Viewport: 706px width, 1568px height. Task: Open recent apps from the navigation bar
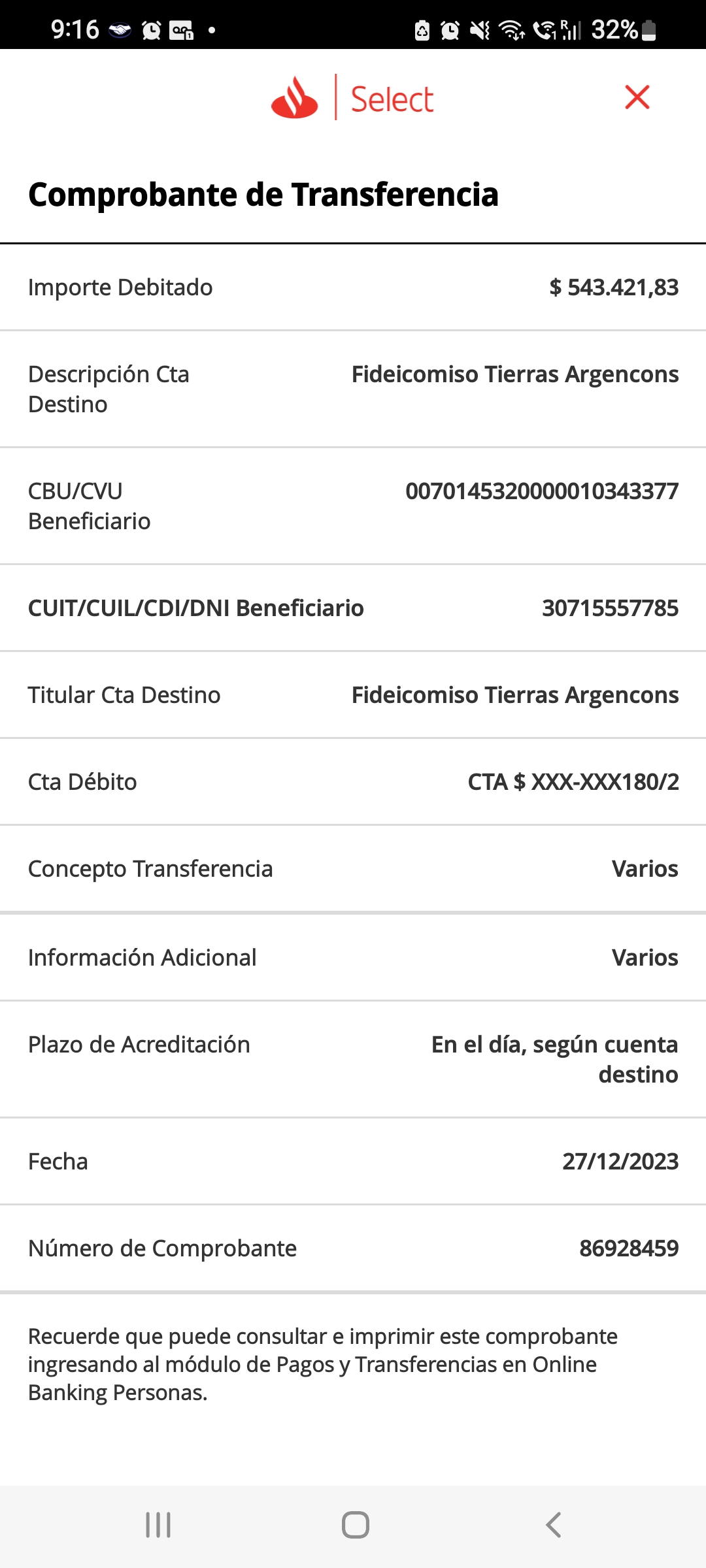[158, 1525]
